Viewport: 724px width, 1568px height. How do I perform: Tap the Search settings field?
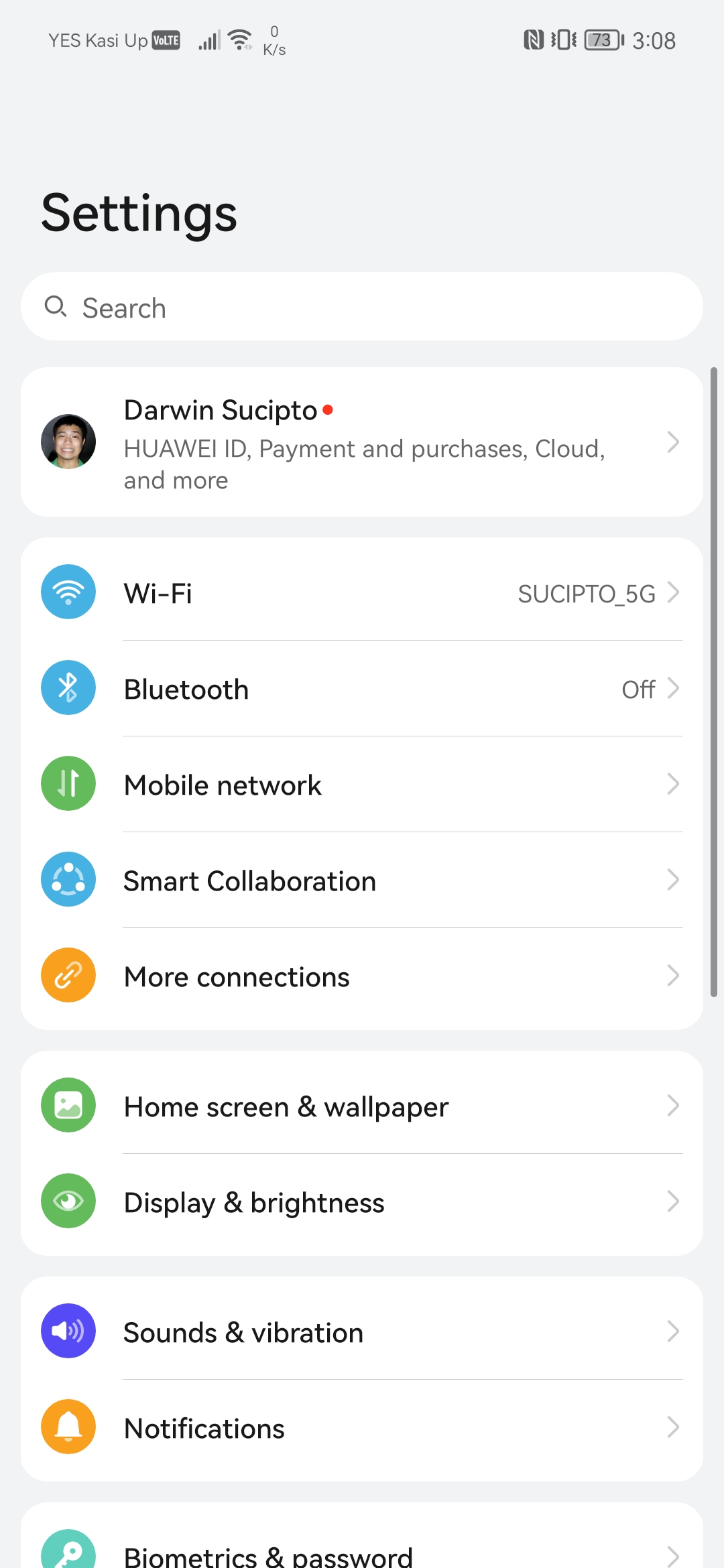[362, 307]
